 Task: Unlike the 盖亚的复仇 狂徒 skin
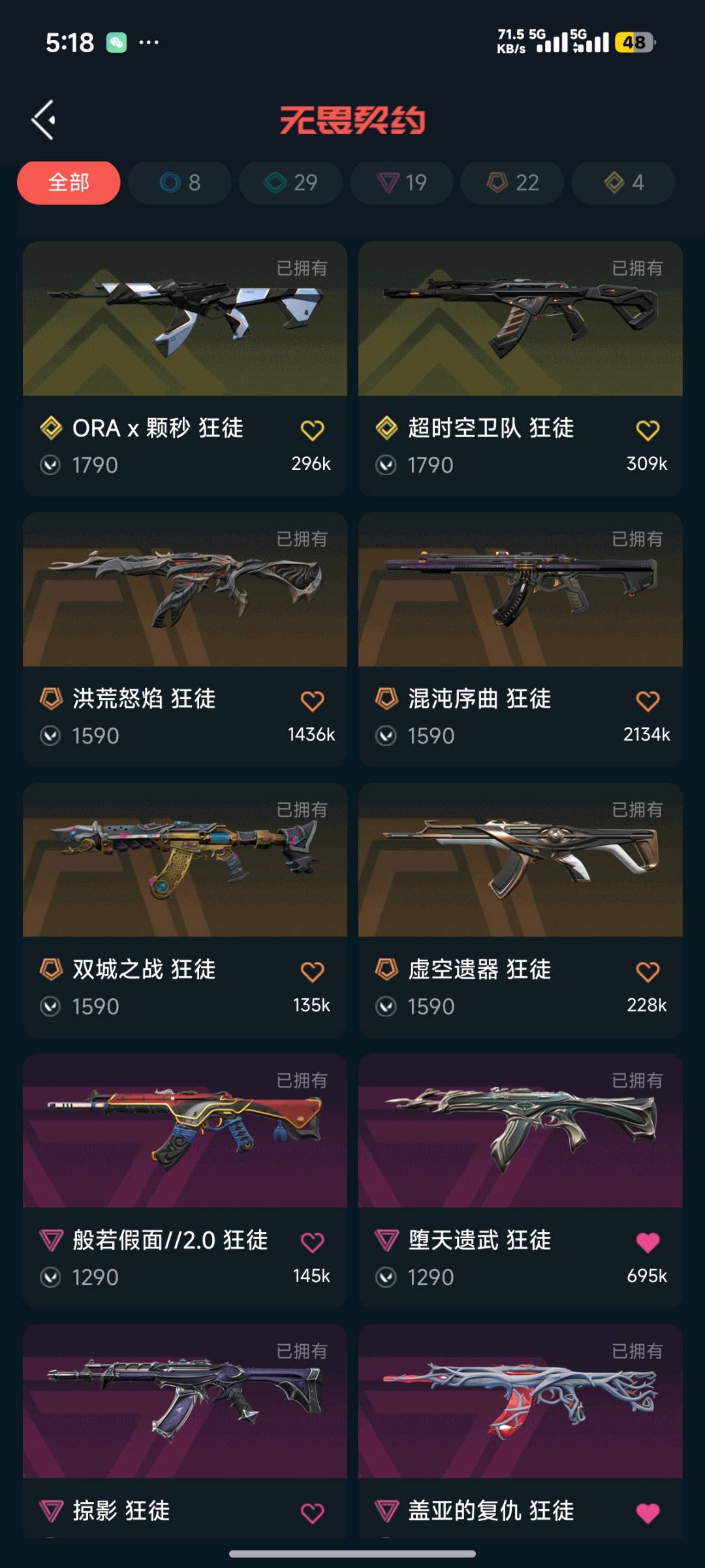click(x=648, y=1513)
